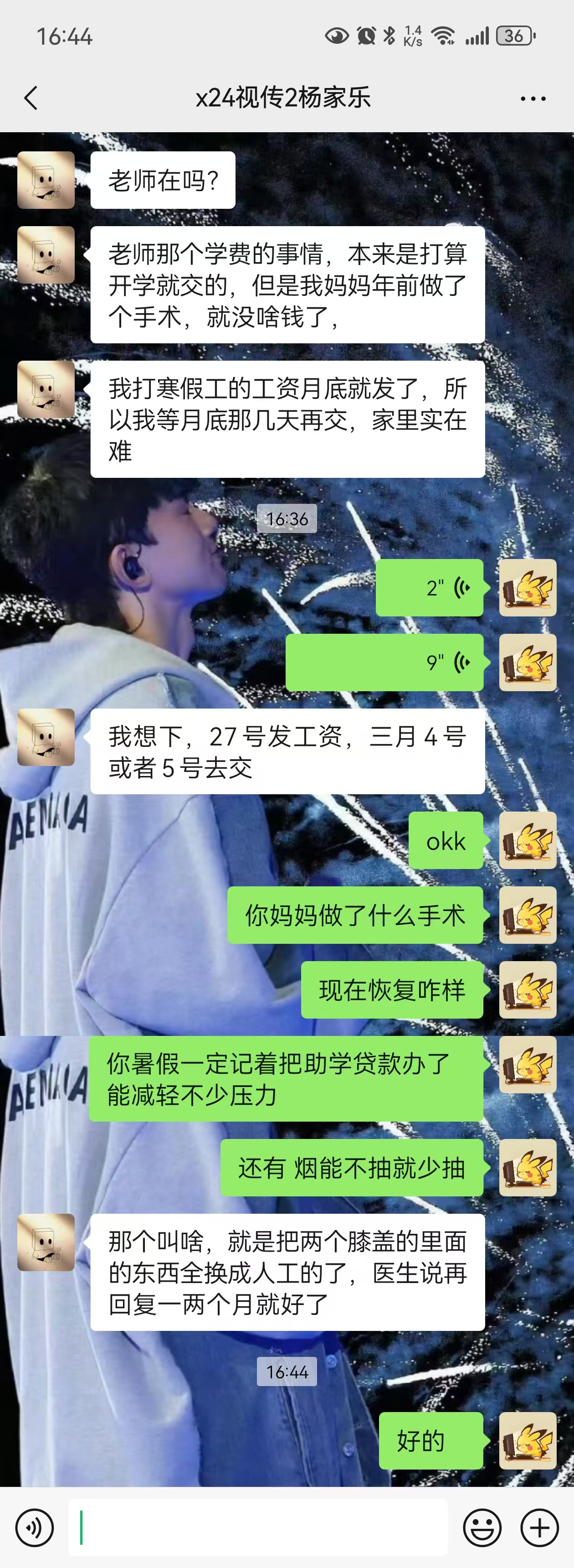Play the 9-second voice message
Image resolution: width=574 pixels, height=1568 pixels.
(385, 662)
